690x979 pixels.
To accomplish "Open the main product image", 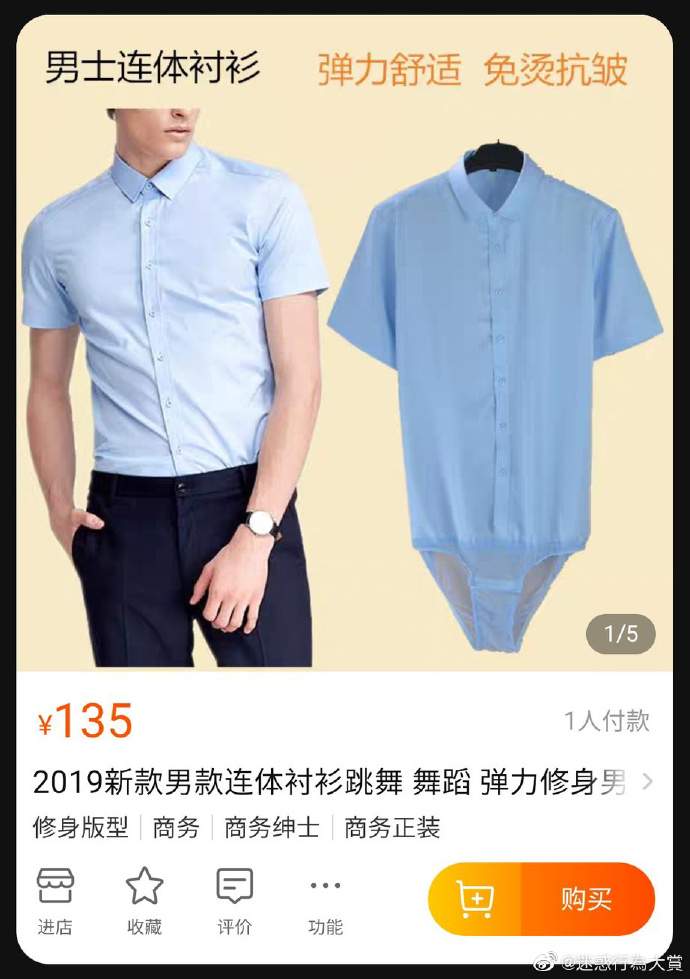I will 344,380.
